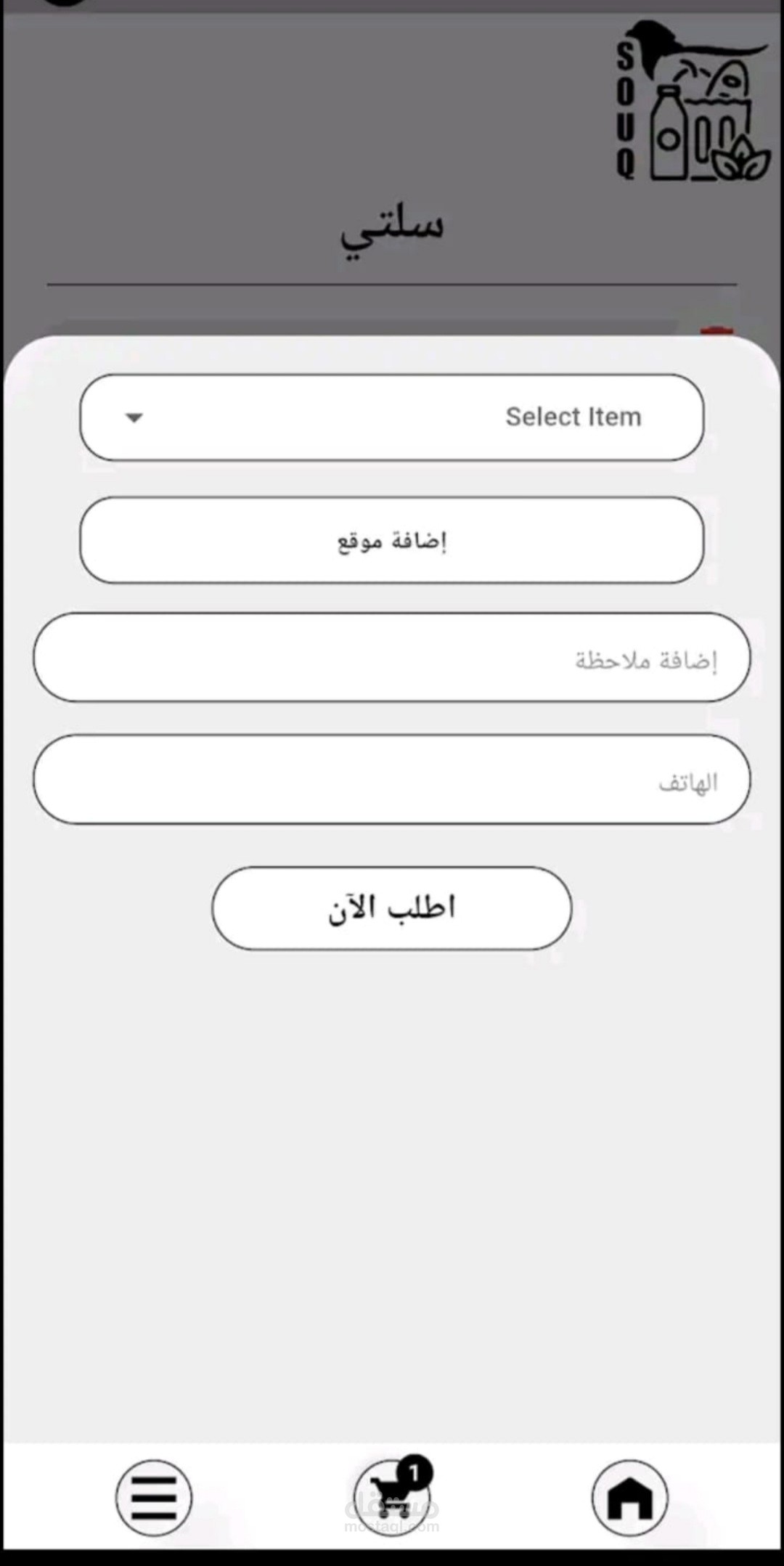
Task: Open the hamburger menu in bottom bar
Action: click(x=154, y=1498)
